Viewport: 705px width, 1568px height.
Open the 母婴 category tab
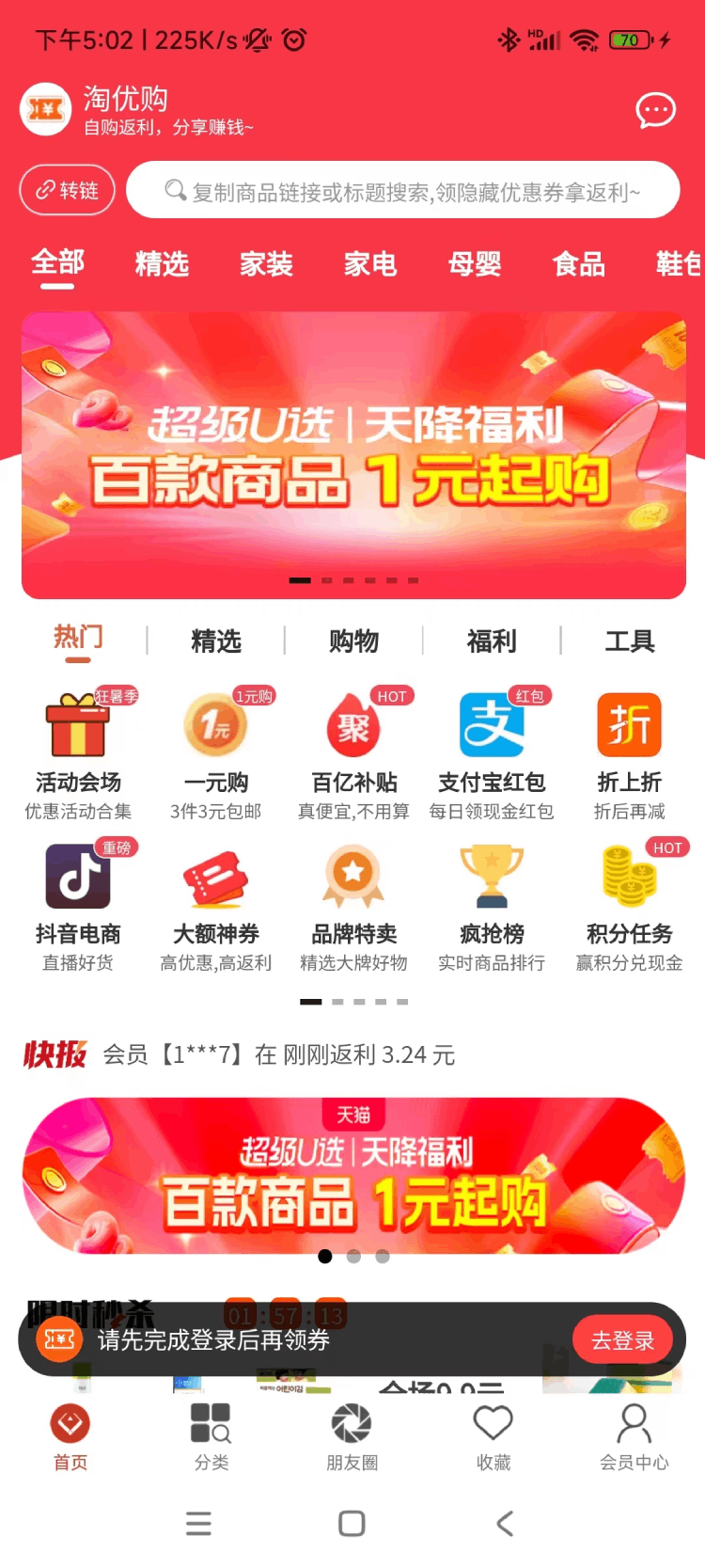[x=474, y=264]
